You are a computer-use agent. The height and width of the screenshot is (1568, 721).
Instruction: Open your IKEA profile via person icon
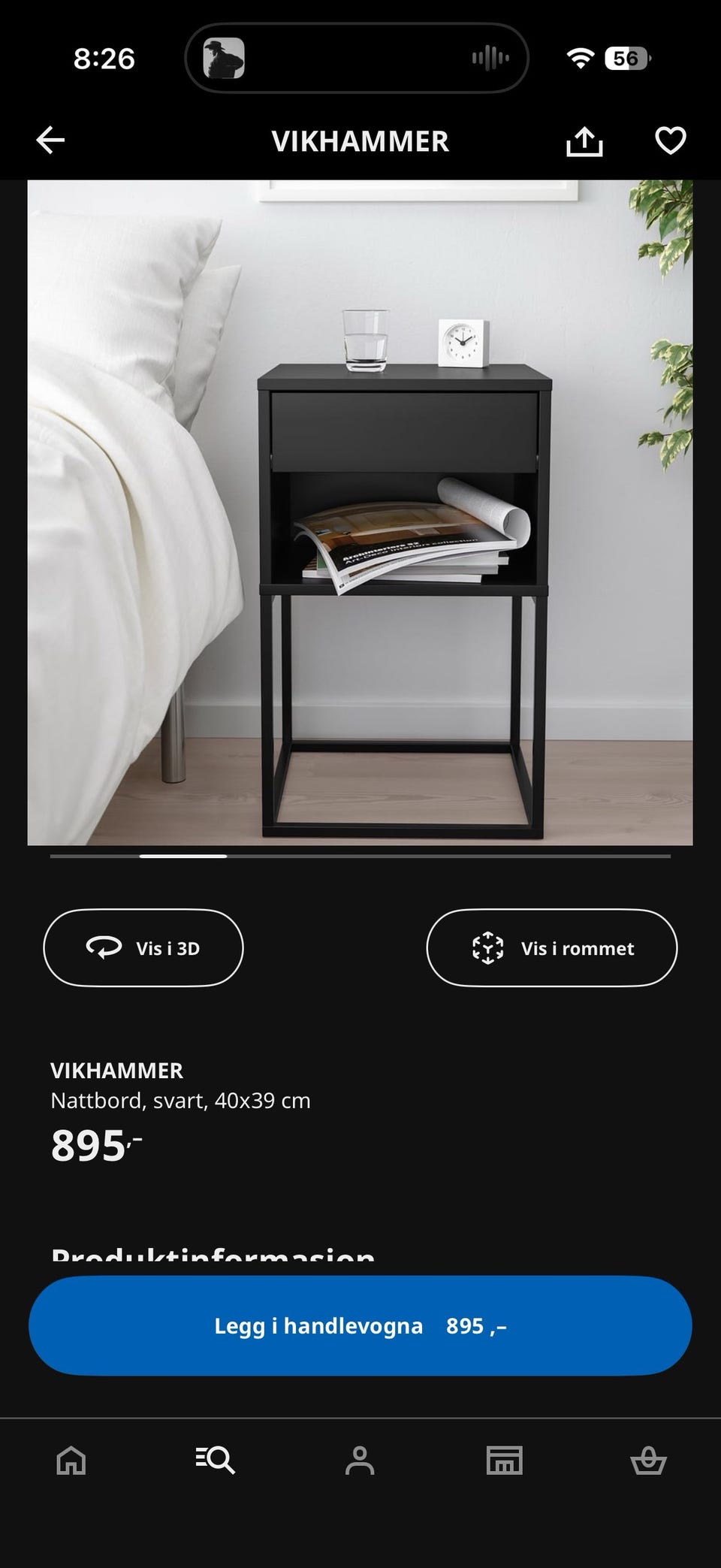360,1461
